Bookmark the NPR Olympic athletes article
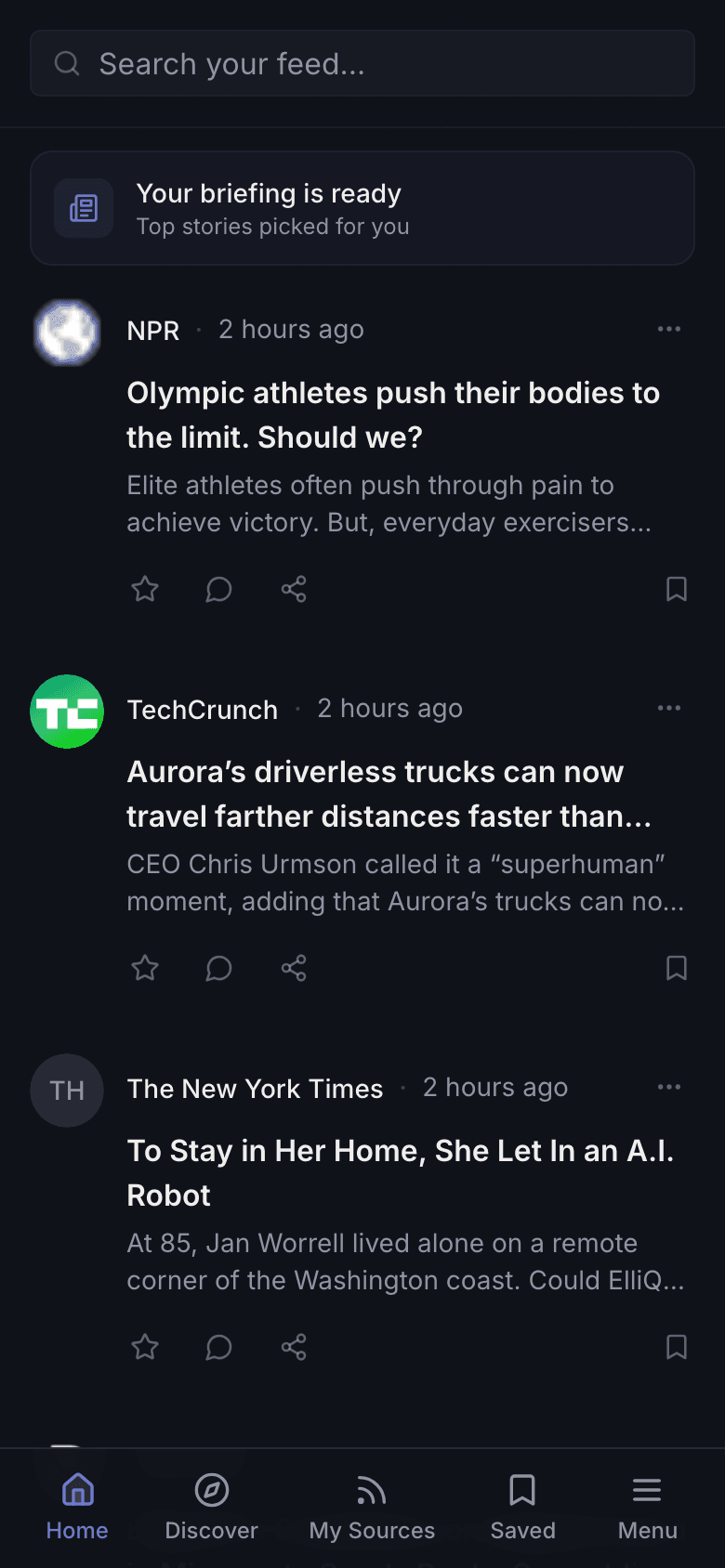The height and width of the screenshot is (1568, 725). (x=677, y=588)
